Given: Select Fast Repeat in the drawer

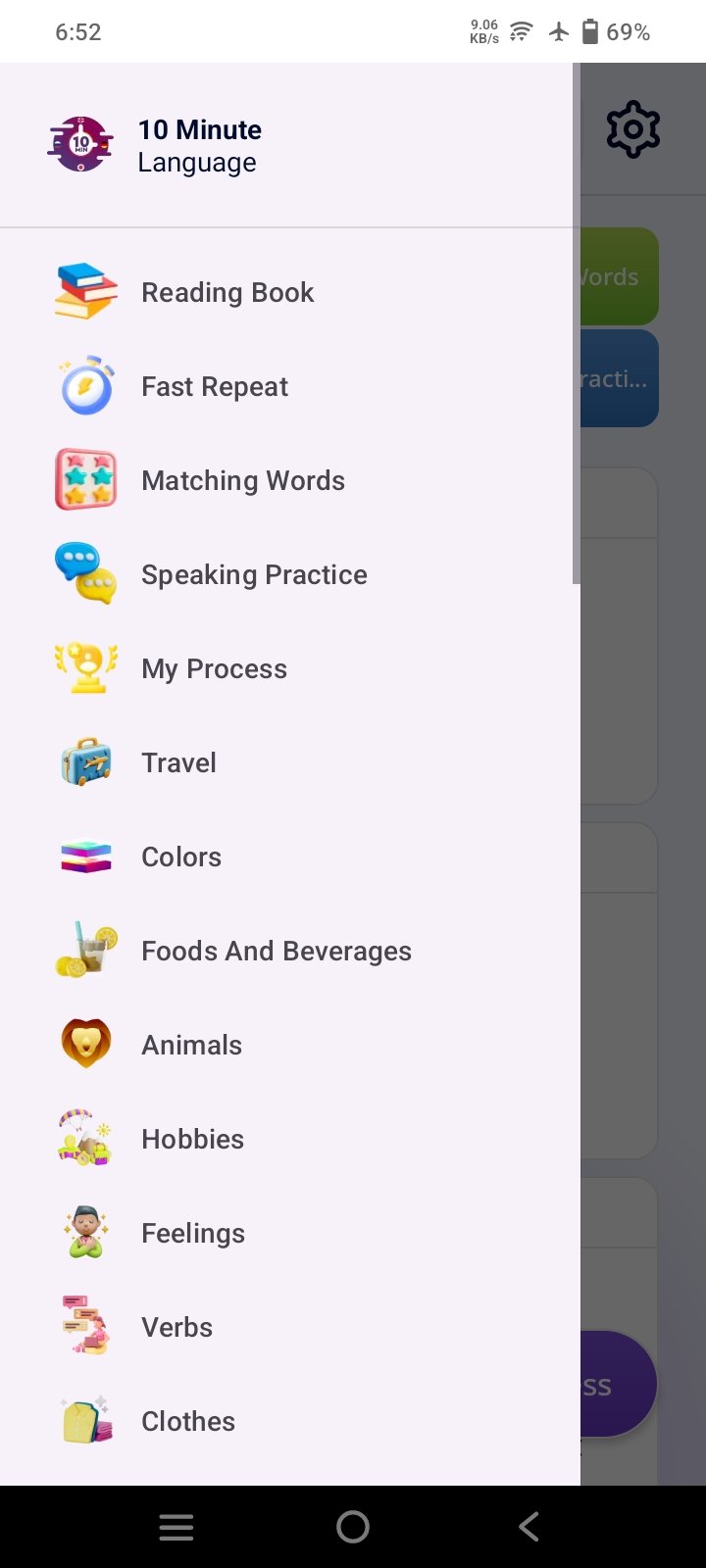Looking at the screenshot, I should [x=290, y=386].
